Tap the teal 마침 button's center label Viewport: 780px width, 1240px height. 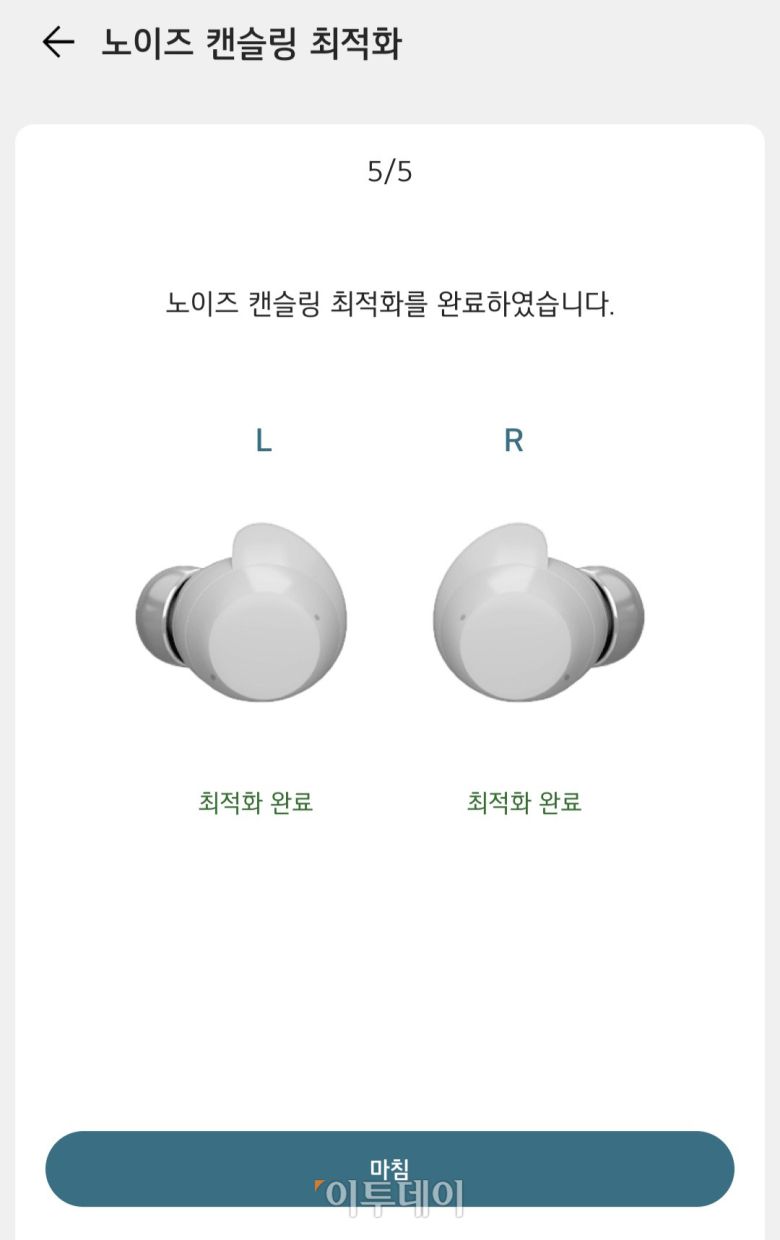[x=390, y=1165]
